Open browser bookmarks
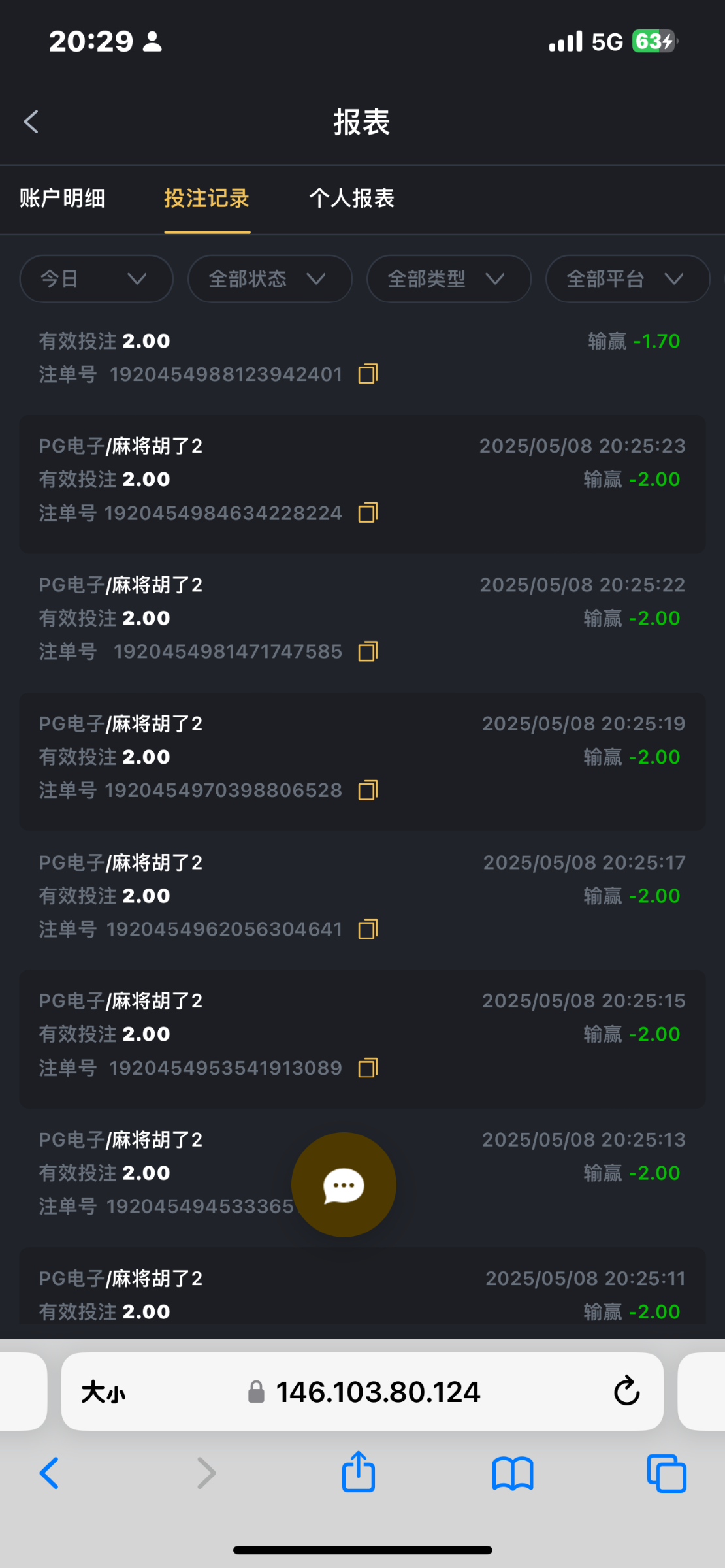The height and width of the screenshot is (1568, 725). click(x=513, y=1474)
